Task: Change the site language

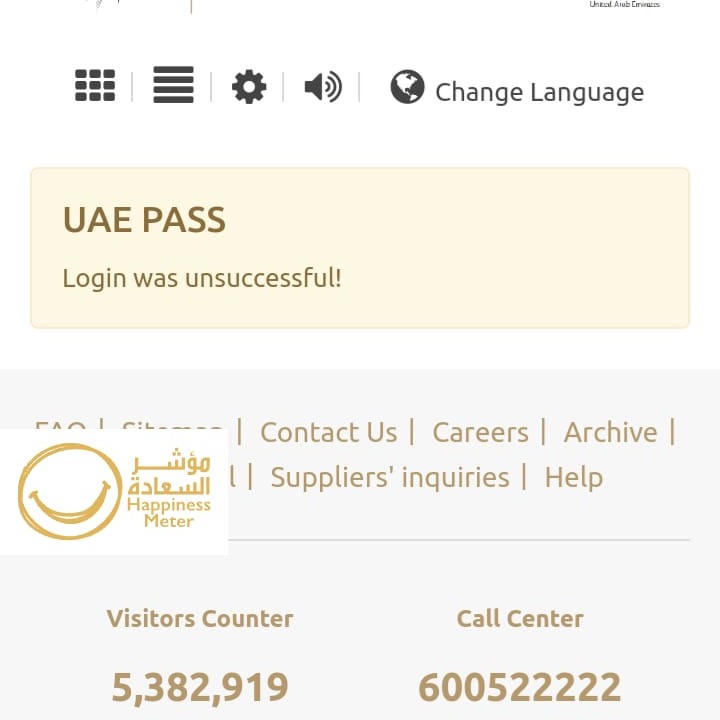Action: [517, 90]
